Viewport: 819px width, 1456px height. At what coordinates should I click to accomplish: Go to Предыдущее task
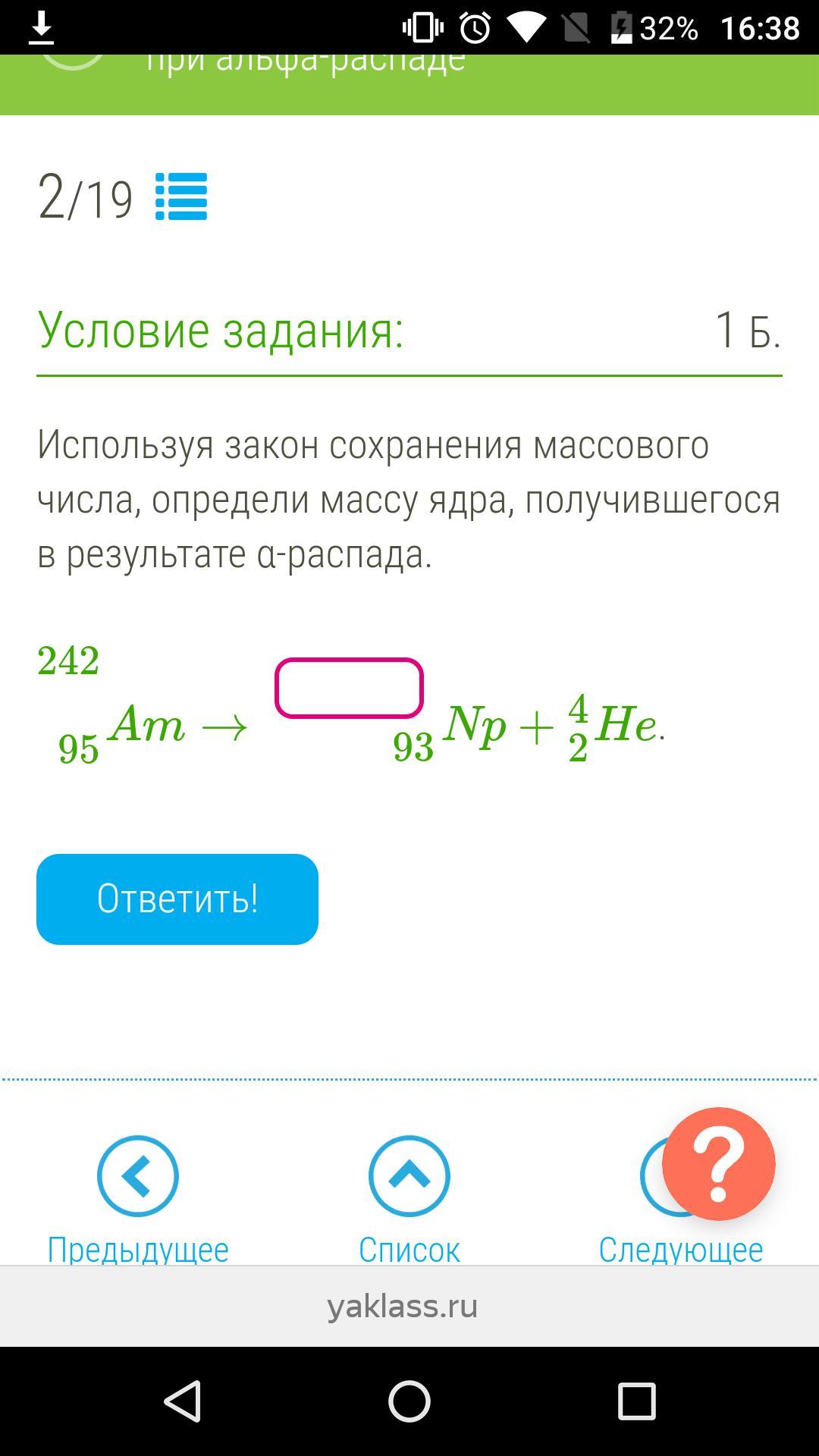[x=138, y=1200]
